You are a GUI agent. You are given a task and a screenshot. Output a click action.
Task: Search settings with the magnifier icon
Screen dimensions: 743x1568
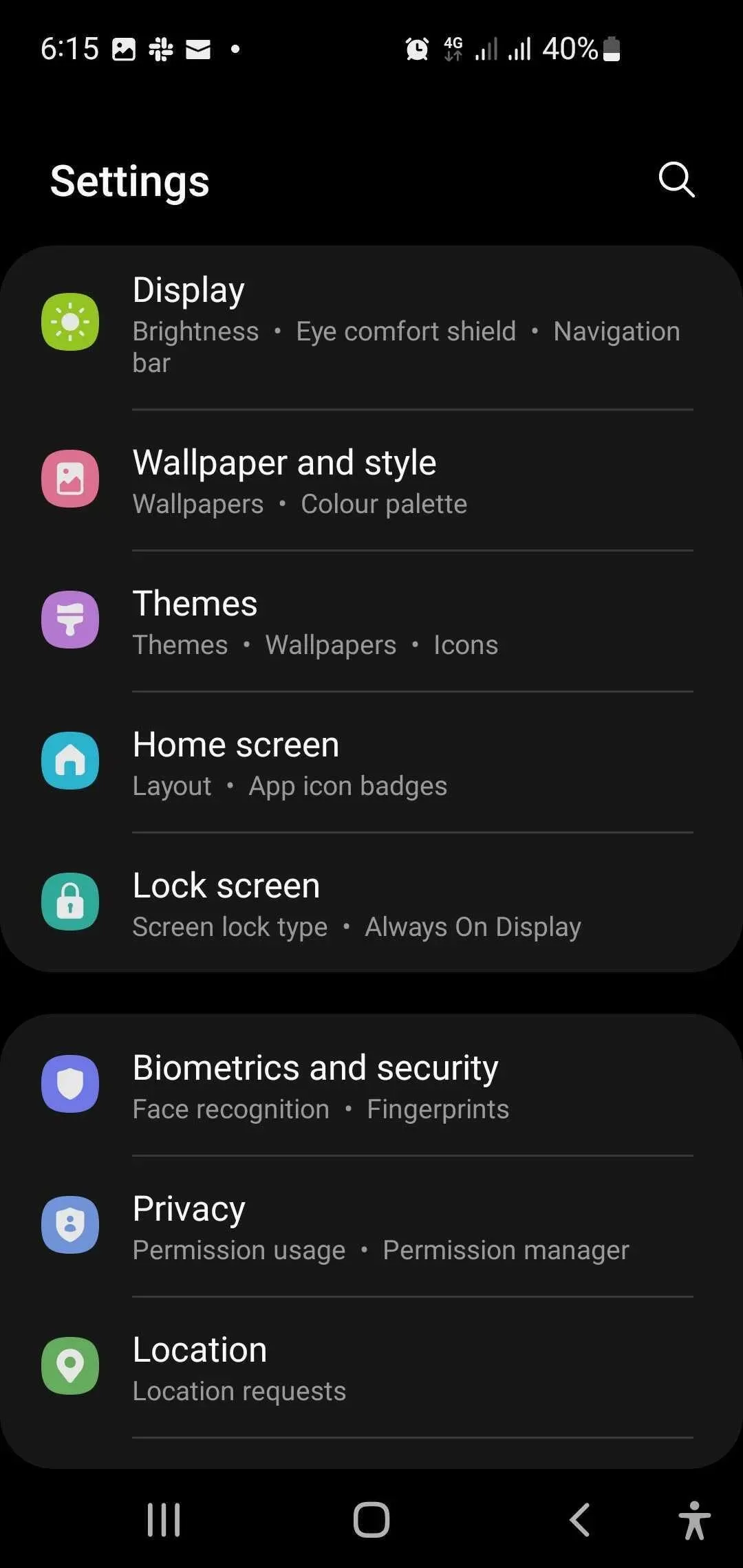[676, 180]
